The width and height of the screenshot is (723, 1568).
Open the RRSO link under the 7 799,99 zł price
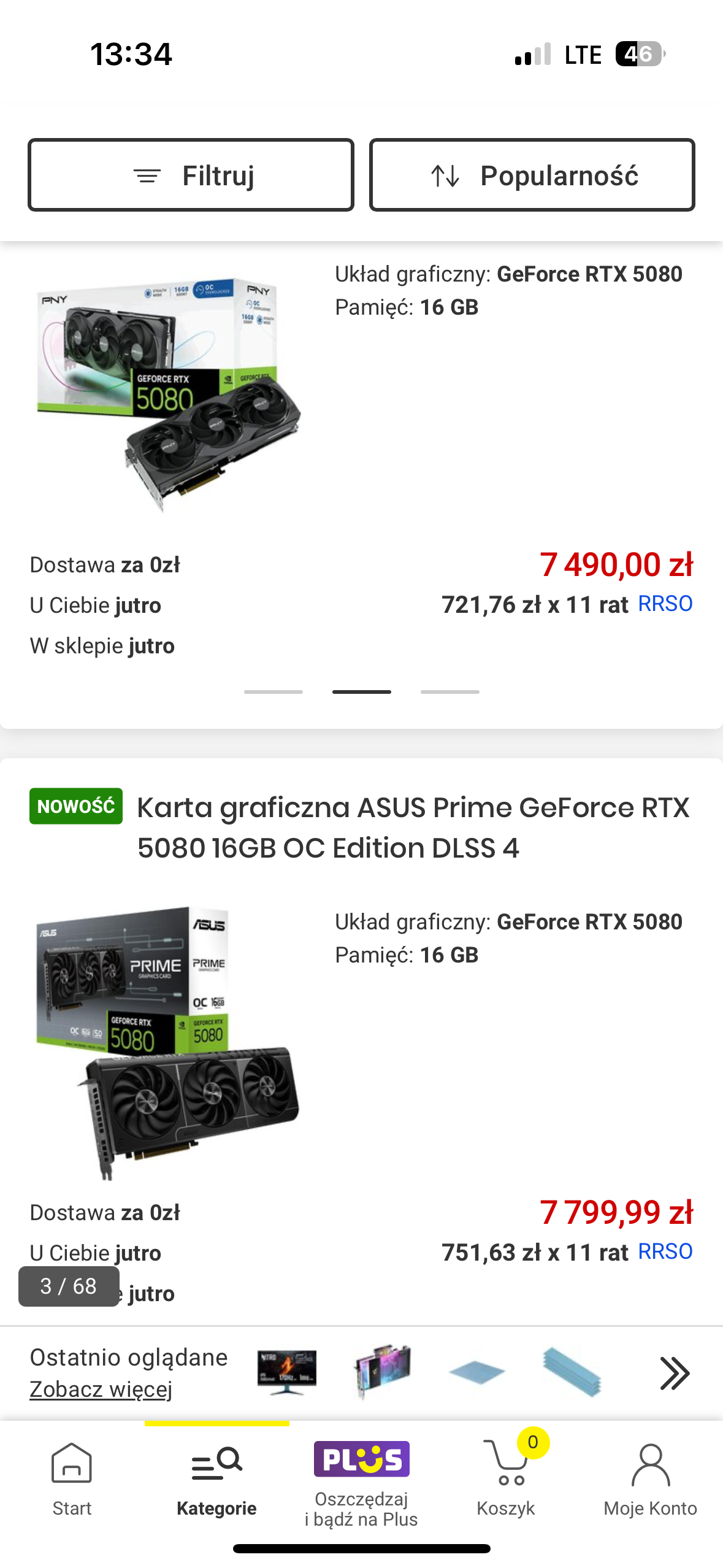click(665, 1252)
